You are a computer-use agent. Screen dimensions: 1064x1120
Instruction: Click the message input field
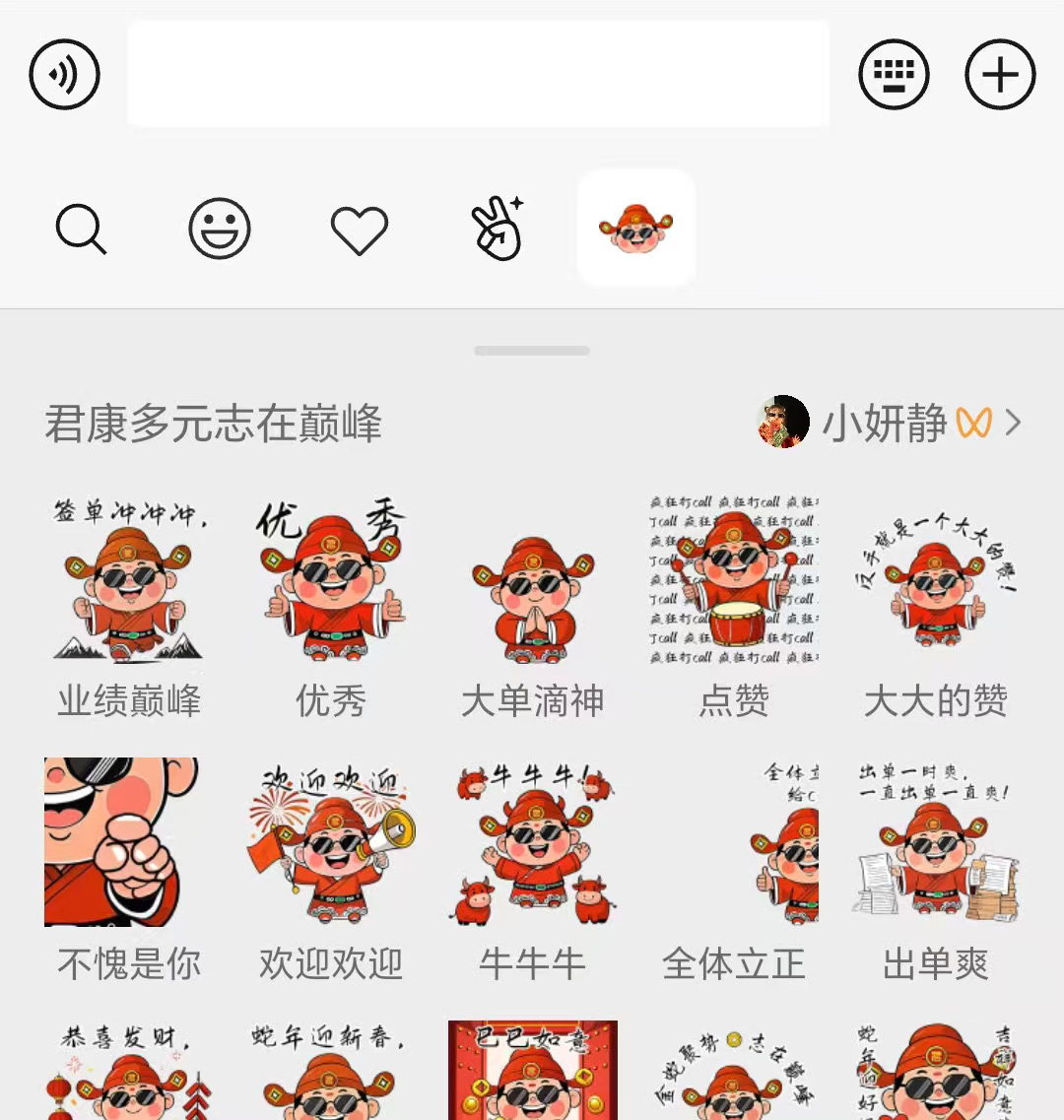478,74
